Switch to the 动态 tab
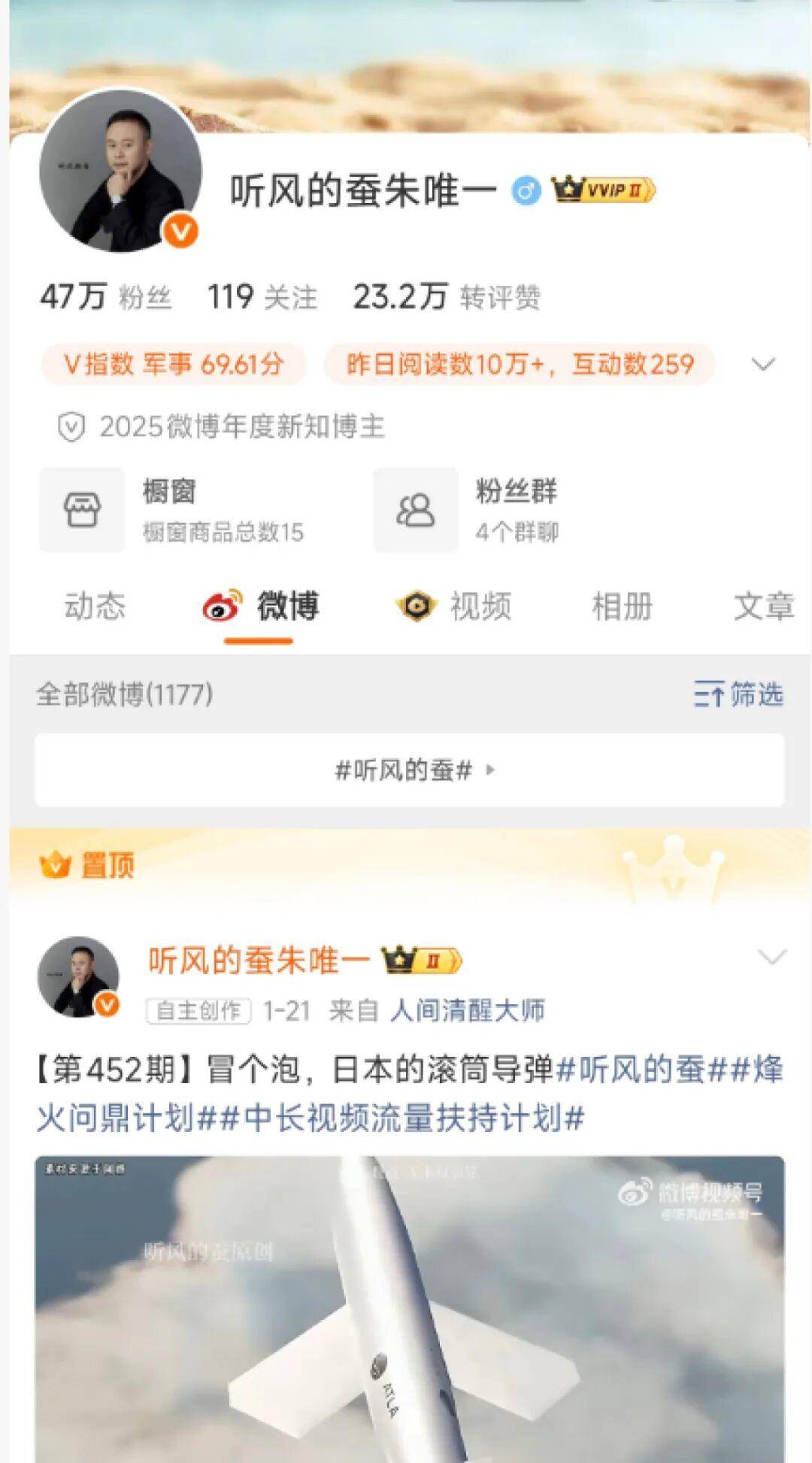The height and width of the screenshot is (1463, 812). point(95,606)
